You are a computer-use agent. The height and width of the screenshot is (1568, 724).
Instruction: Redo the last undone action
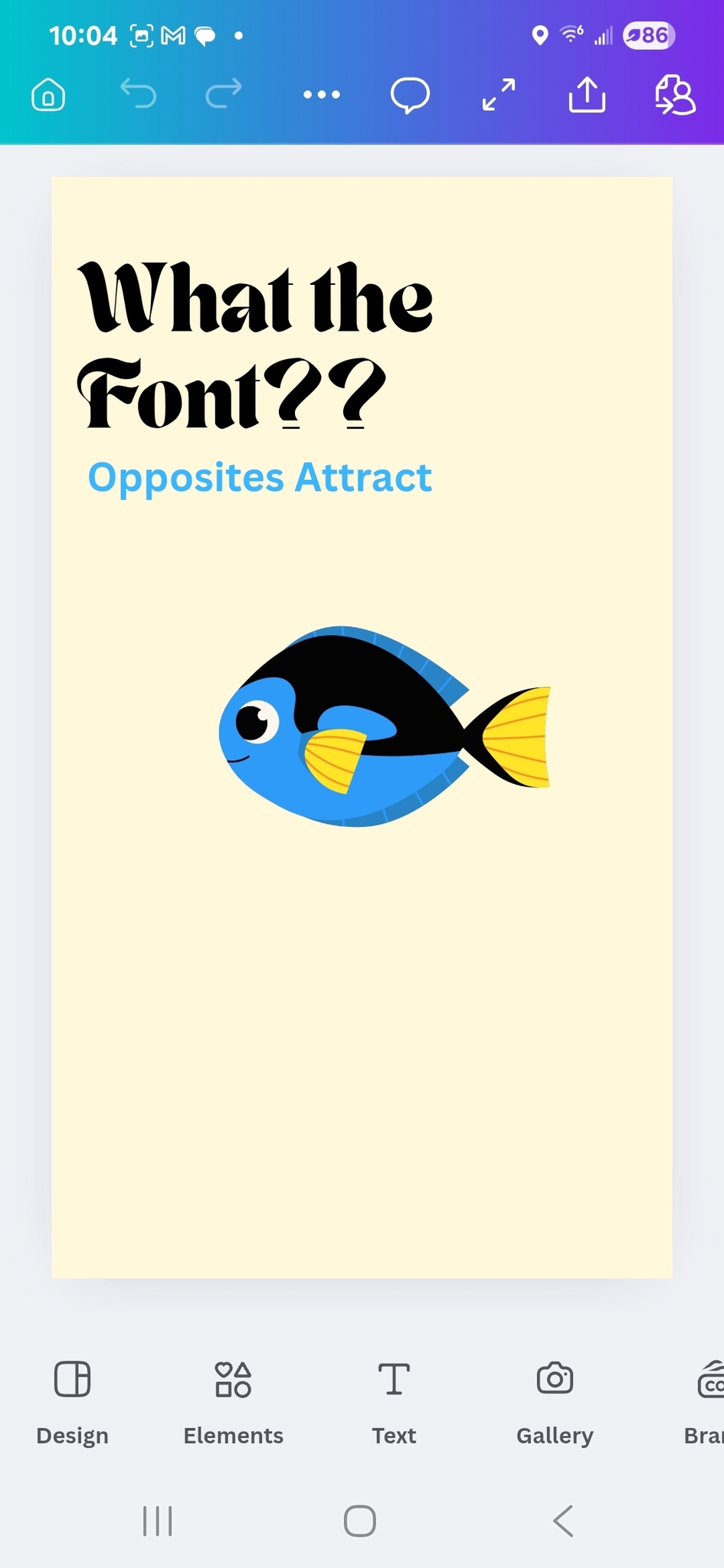[224, 95]
